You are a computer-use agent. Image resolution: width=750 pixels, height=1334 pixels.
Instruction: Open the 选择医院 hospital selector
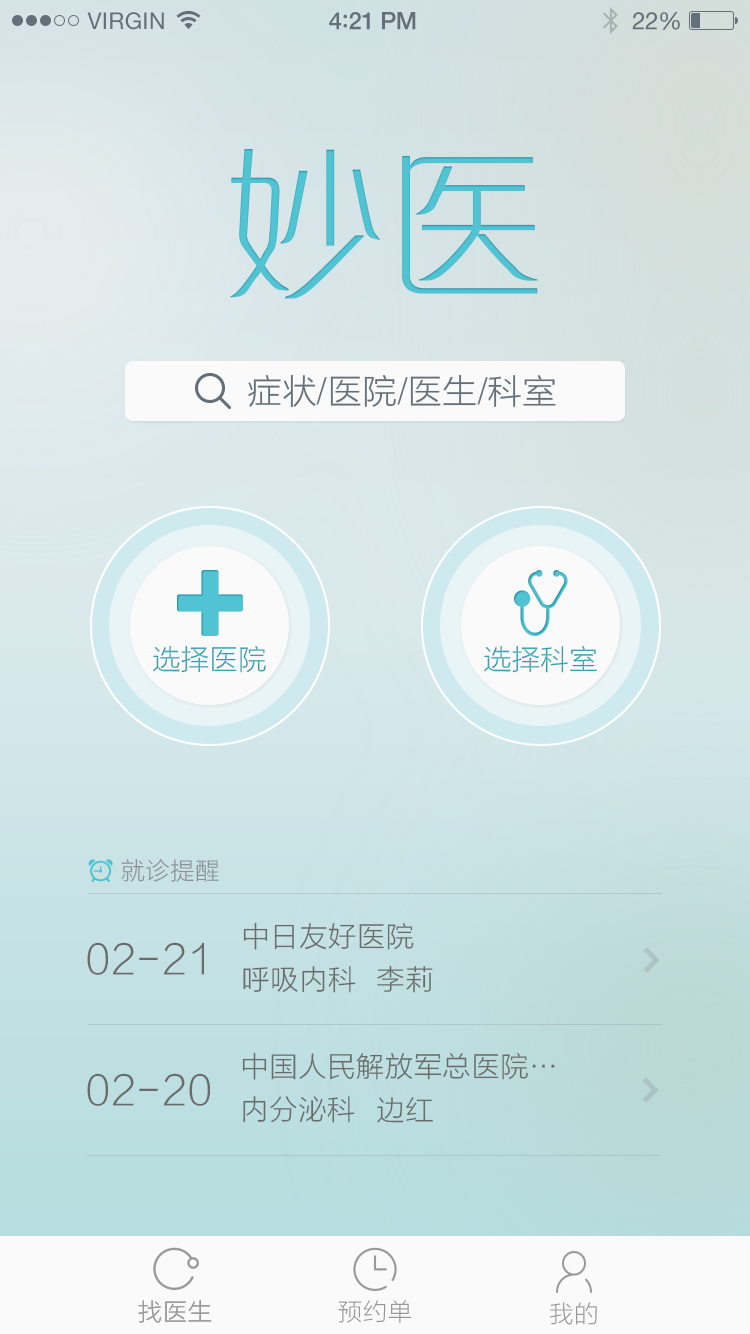coord(210,626)
